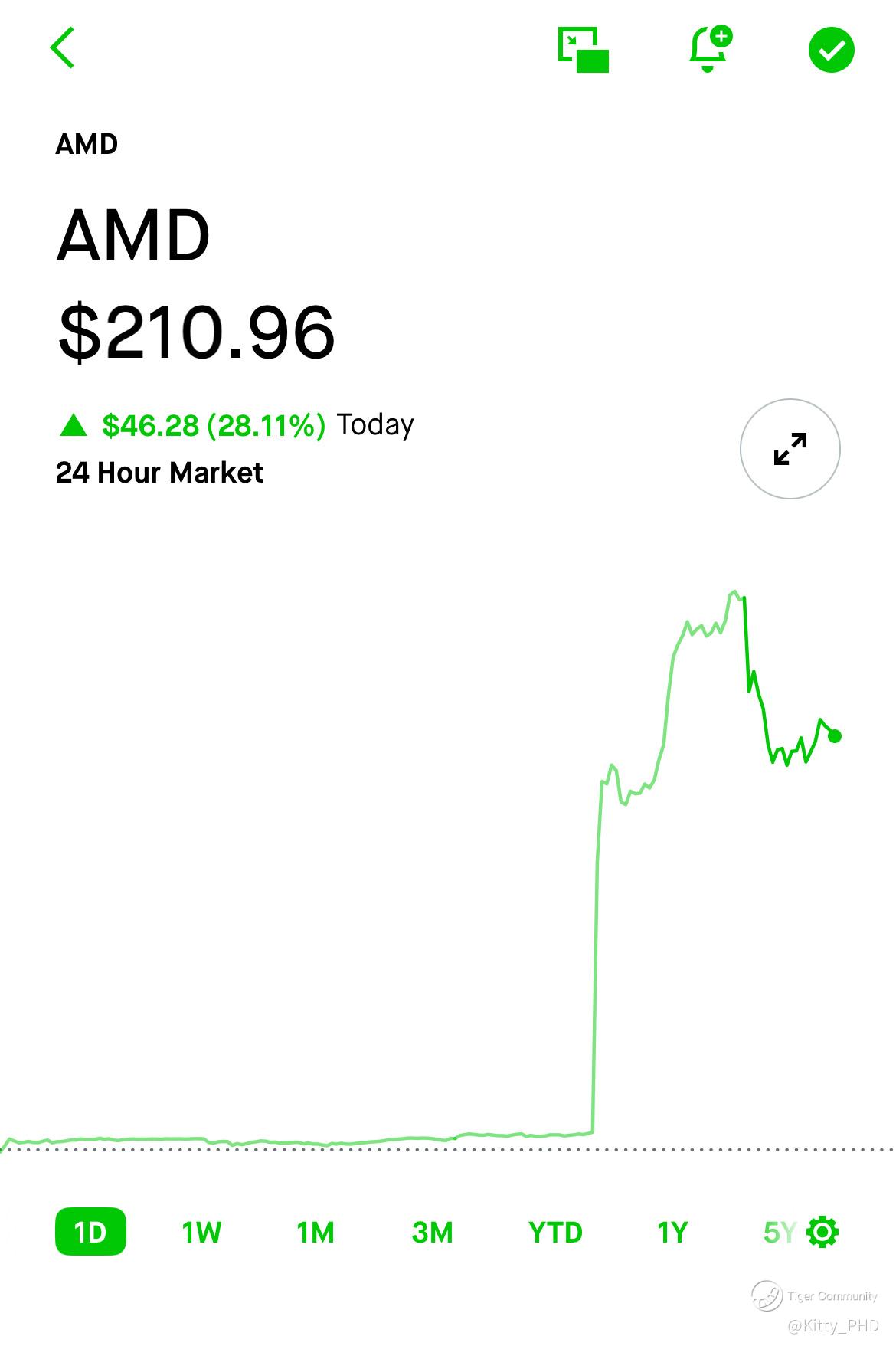The image size is (896, 1346).
Task: Show the 1M price chart
Action: [x=316, y=1232]
